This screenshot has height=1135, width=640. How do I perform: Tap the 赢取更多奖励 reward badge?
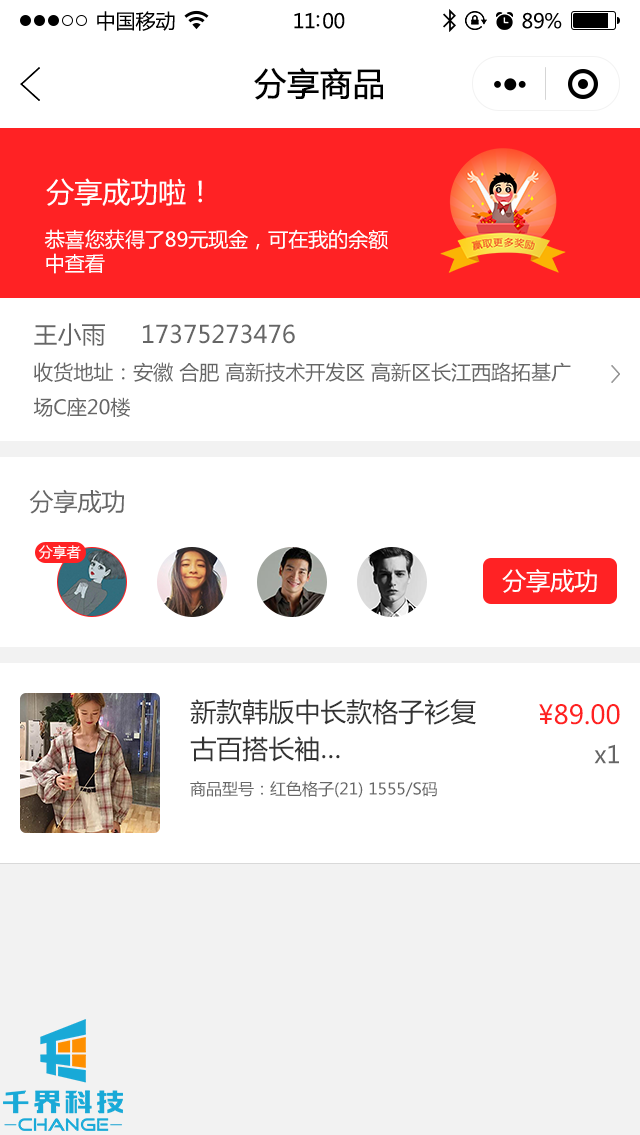tap(502, 212)
